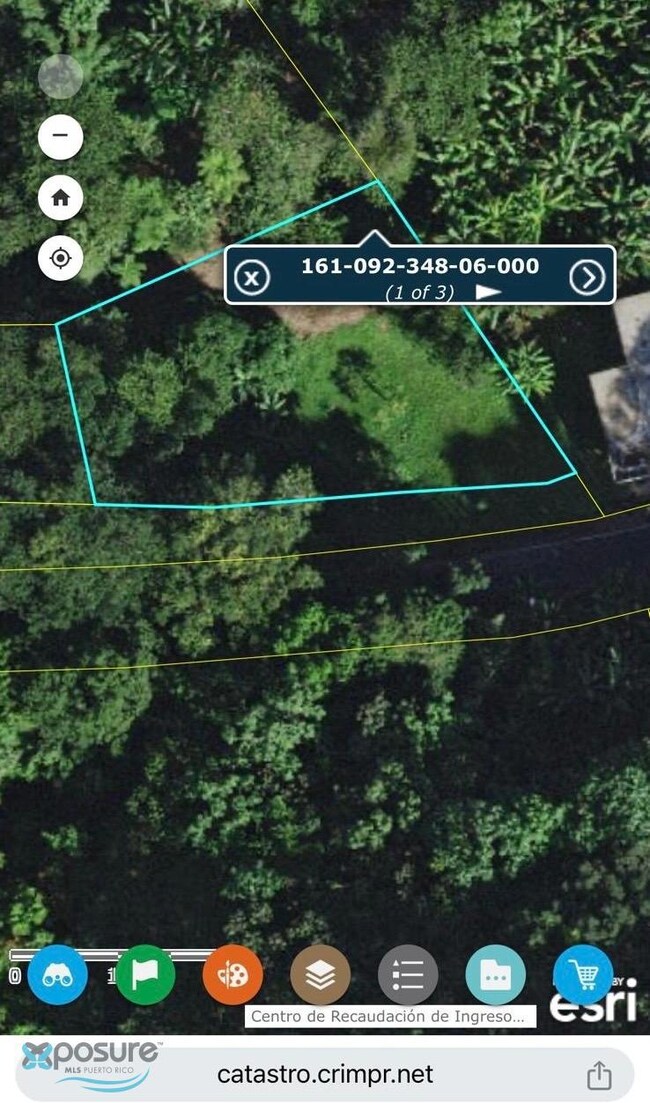Find my current location

[60, 259]
